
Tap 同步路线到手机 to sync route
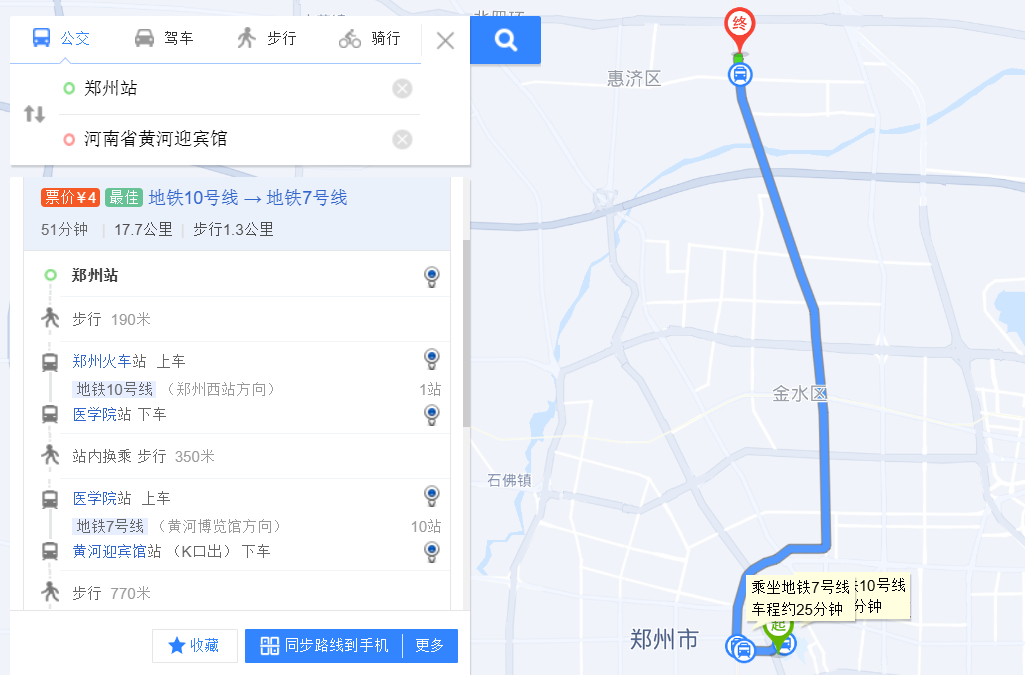tap(324, 646)
